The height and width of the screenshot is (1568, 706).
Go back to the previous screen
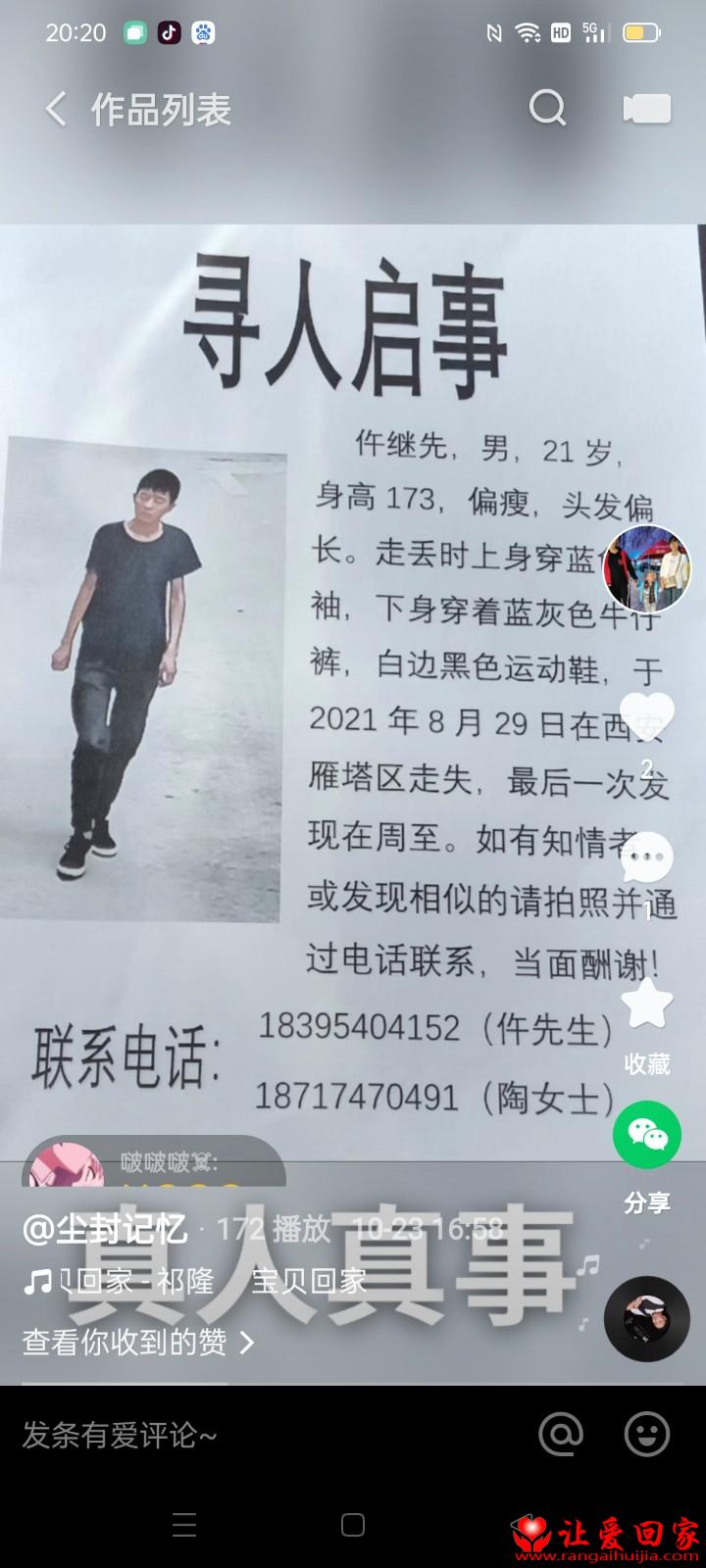(56, 109)
